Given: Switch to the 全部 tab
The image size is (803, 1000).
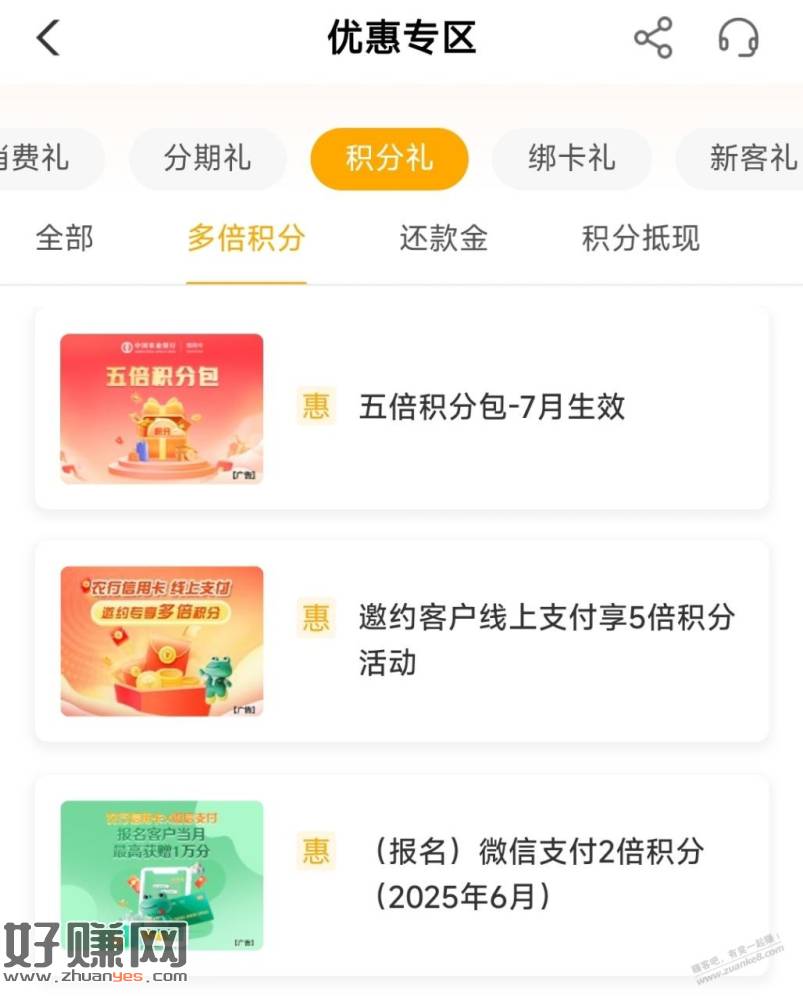Looking at the screenshot, I should point(64,238).
